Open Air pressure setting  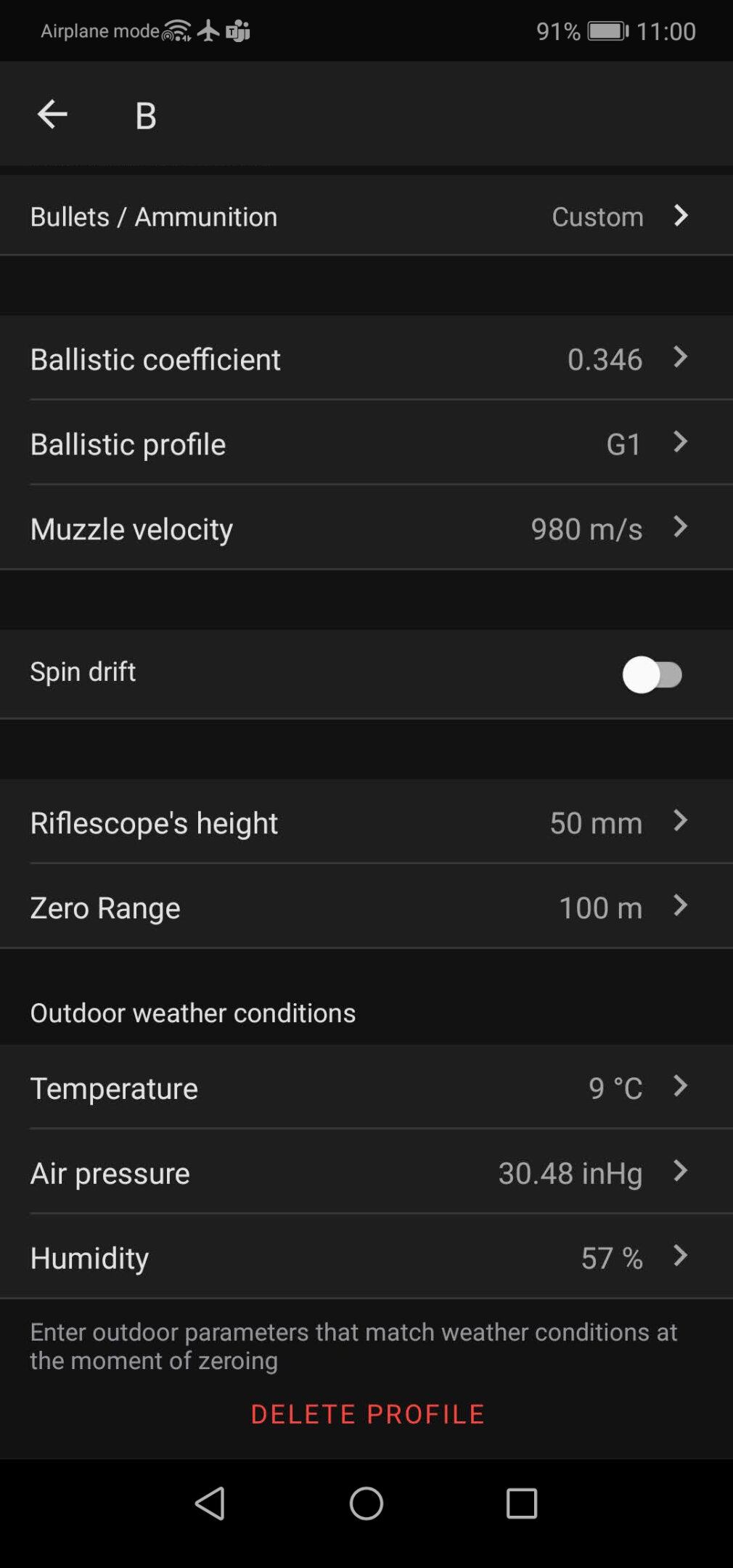point(366,1172)
